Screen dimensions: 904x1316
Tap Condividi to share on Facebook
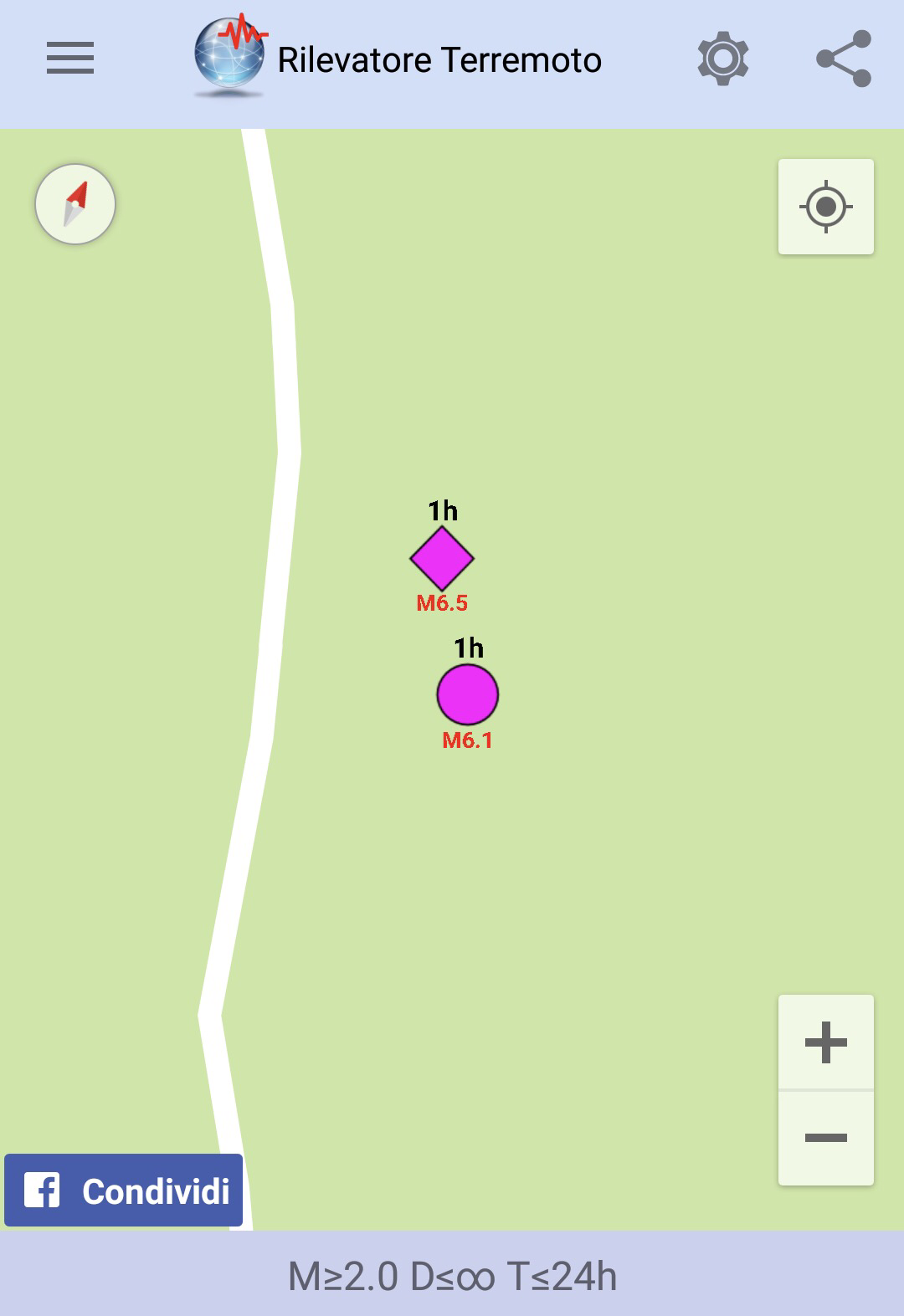(x=124, y=1191)
